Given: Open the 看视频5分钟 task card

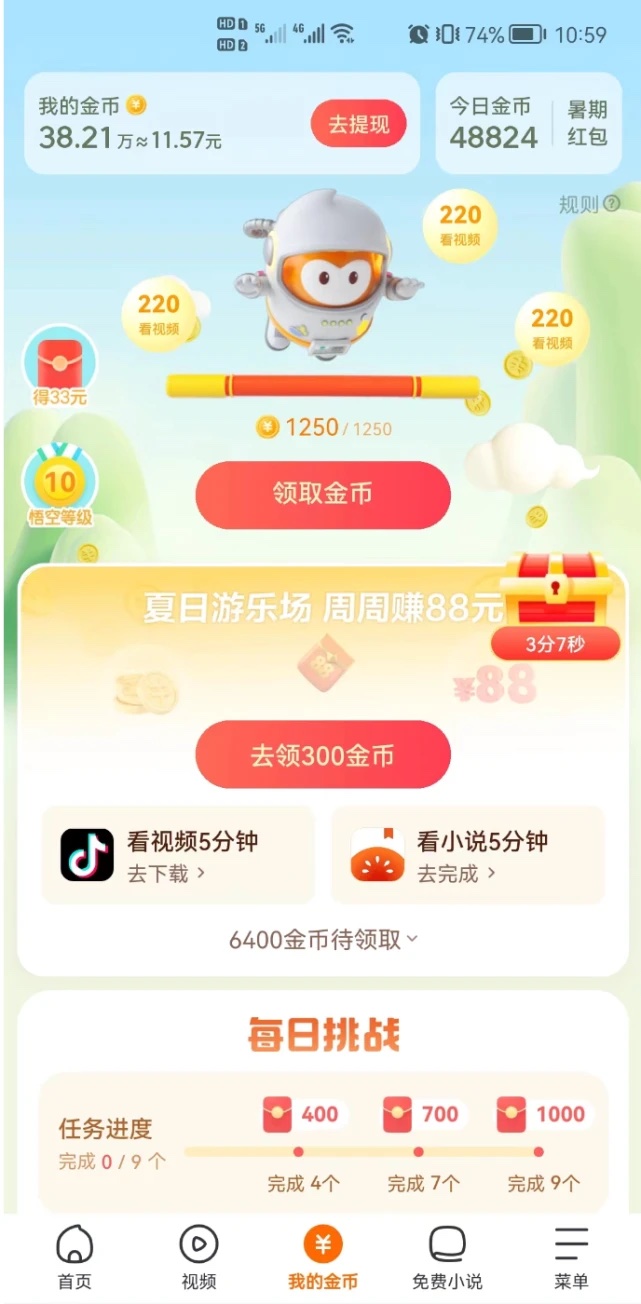Looking at the screenshot, I should coord(178,855).
